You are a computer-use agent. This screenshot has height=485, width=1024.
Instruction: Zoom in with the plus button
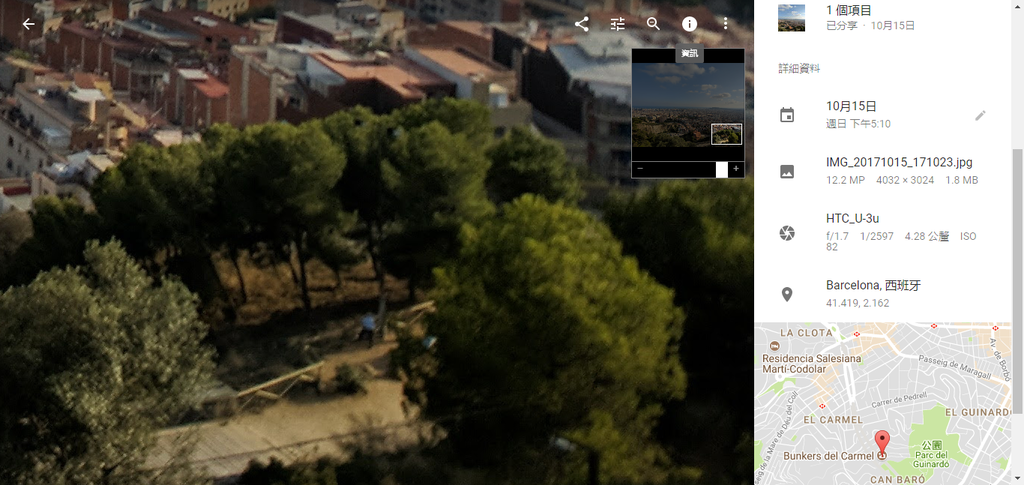(736, 169)
